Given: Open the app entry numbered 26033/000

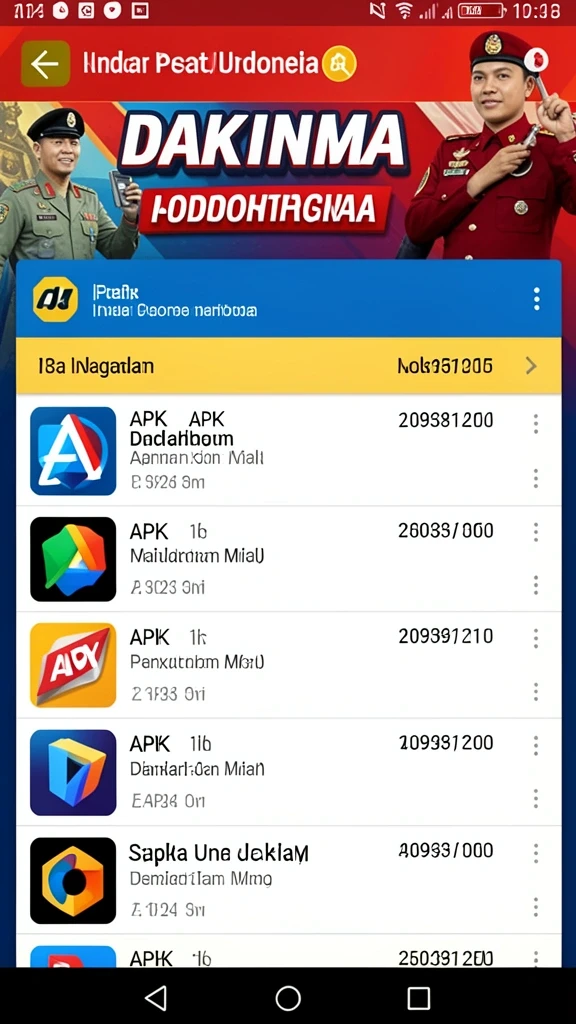Looking at the screenshot, I should [288, 559].
